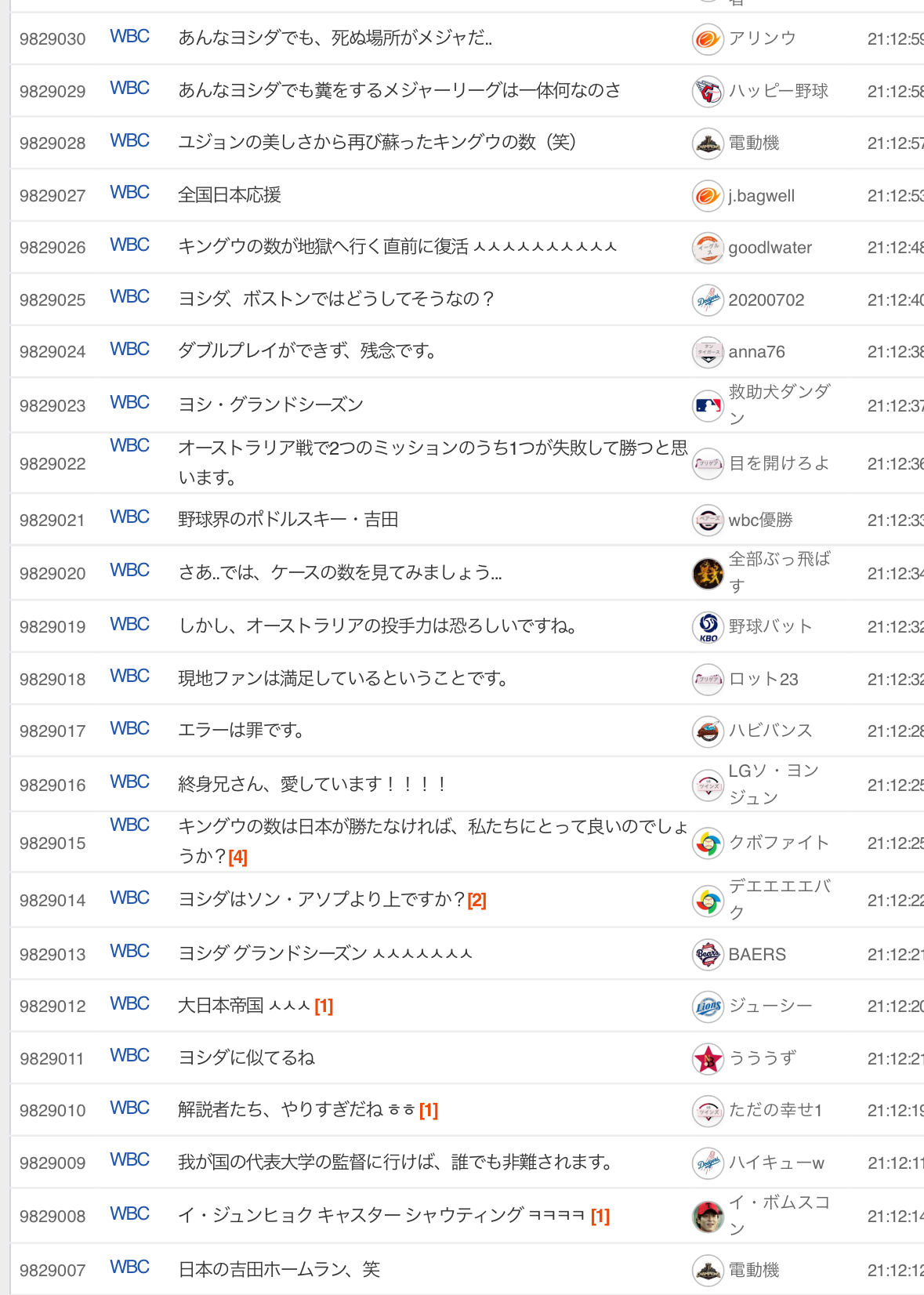Open user profile 'goodlwater'
Viewport: 924px width, 1295px height.
click(x=770, y=248)
